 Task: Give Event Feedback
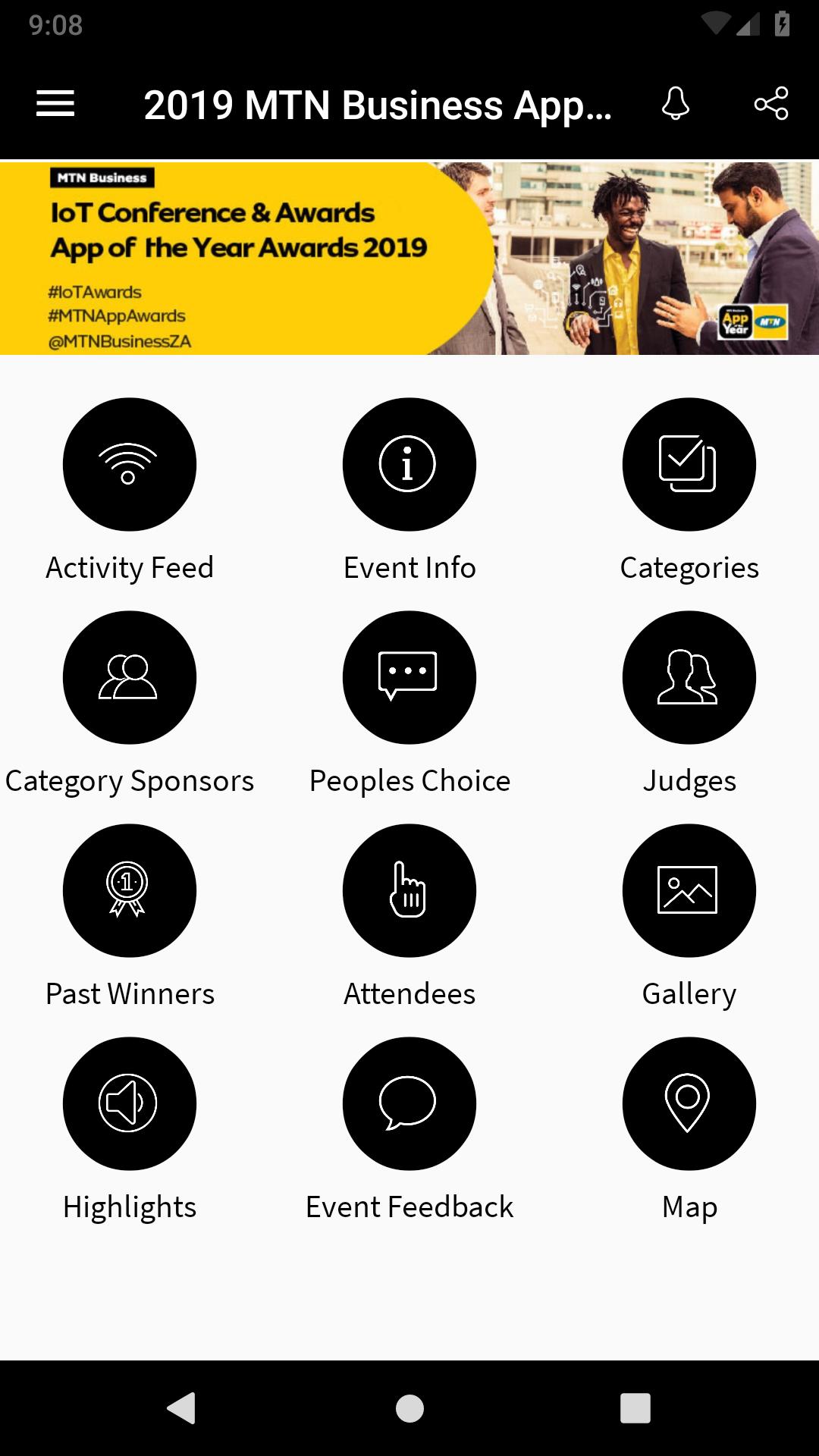tap(409, 1103)
